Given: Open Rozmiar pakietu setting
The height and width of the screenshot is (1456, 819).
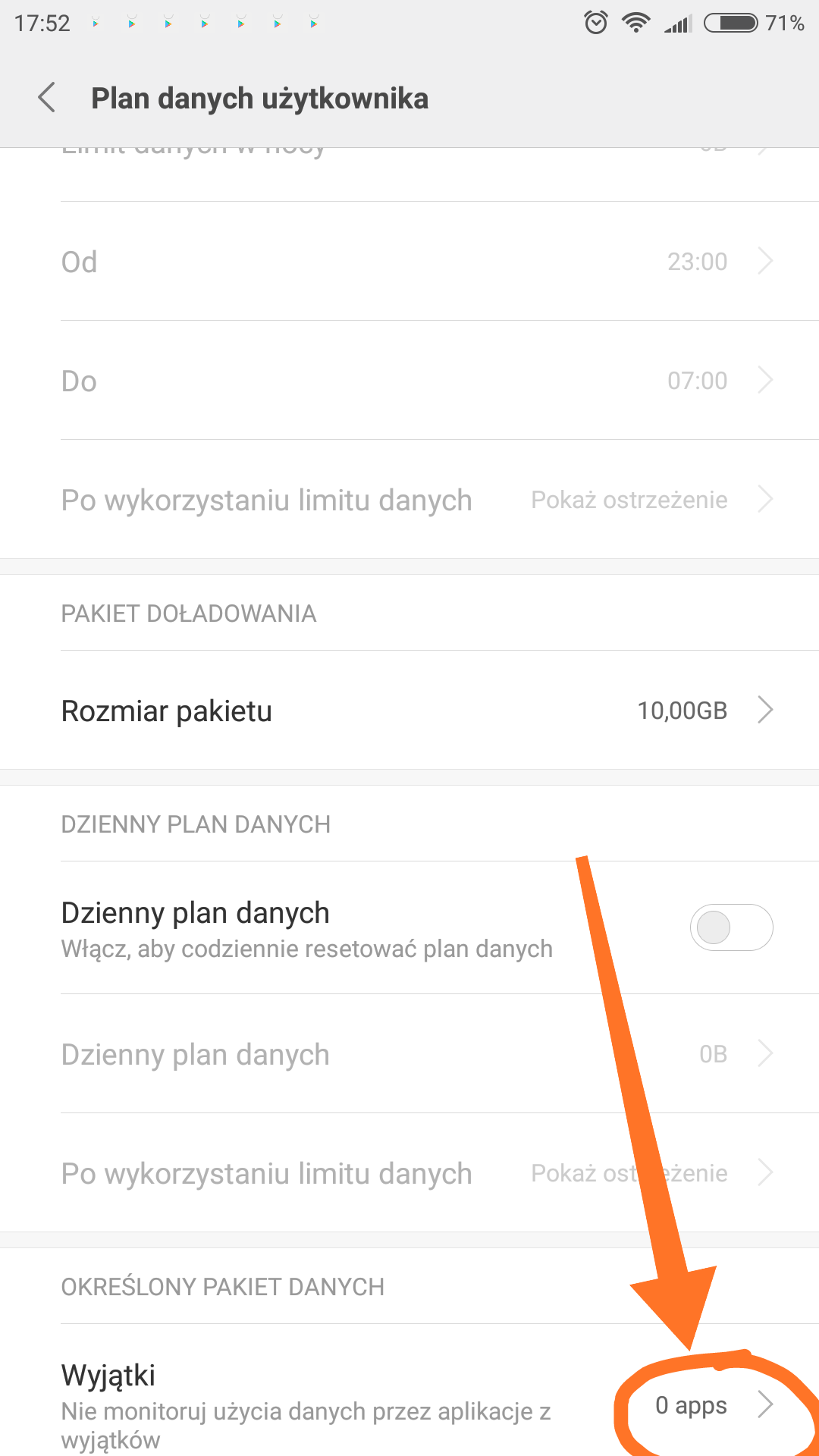Looking at the screenshot, I should click(x=409, y=711).
